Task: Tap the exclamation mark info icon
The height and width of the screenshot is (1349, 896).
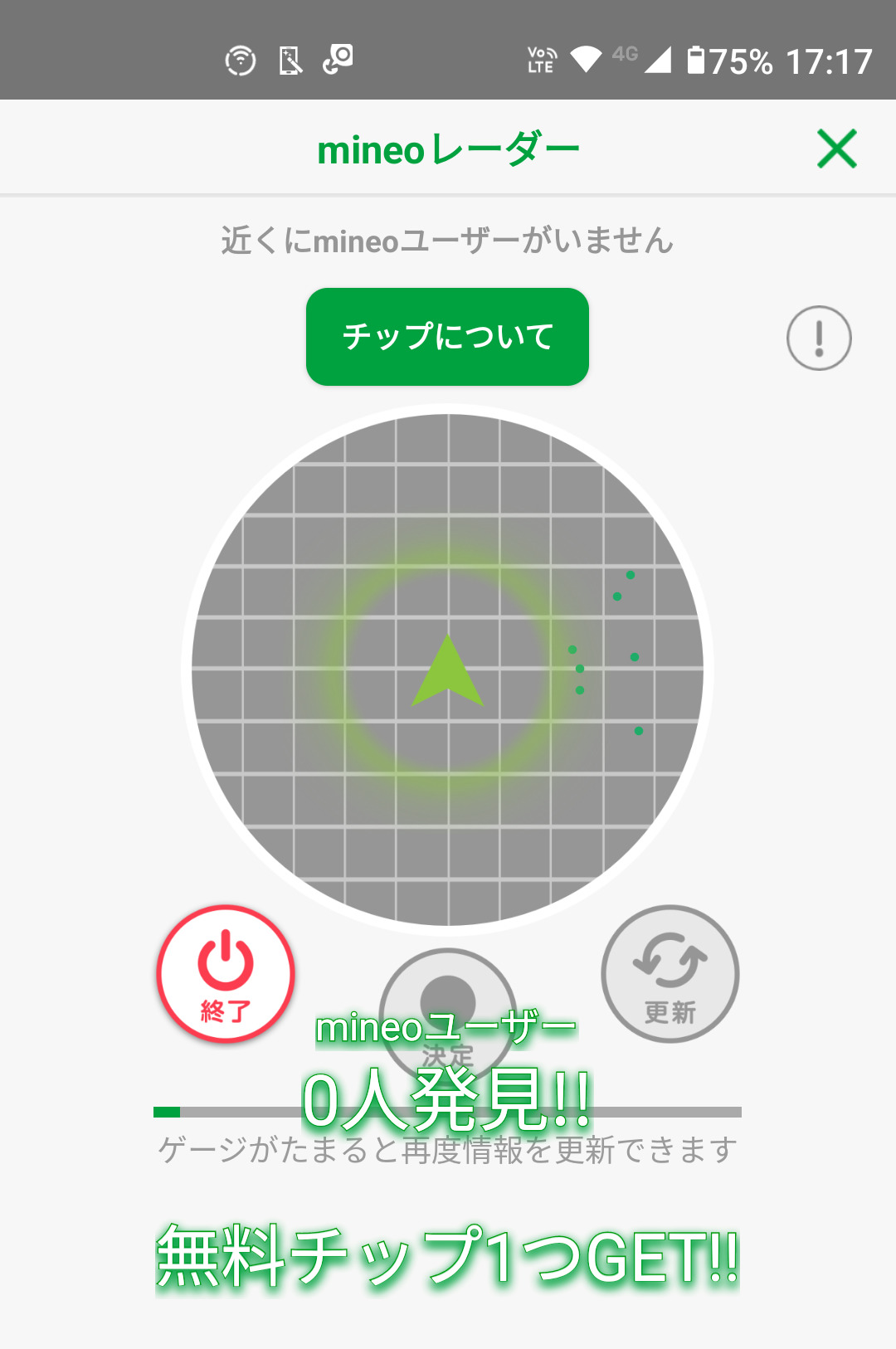Action: coord(819,338)
